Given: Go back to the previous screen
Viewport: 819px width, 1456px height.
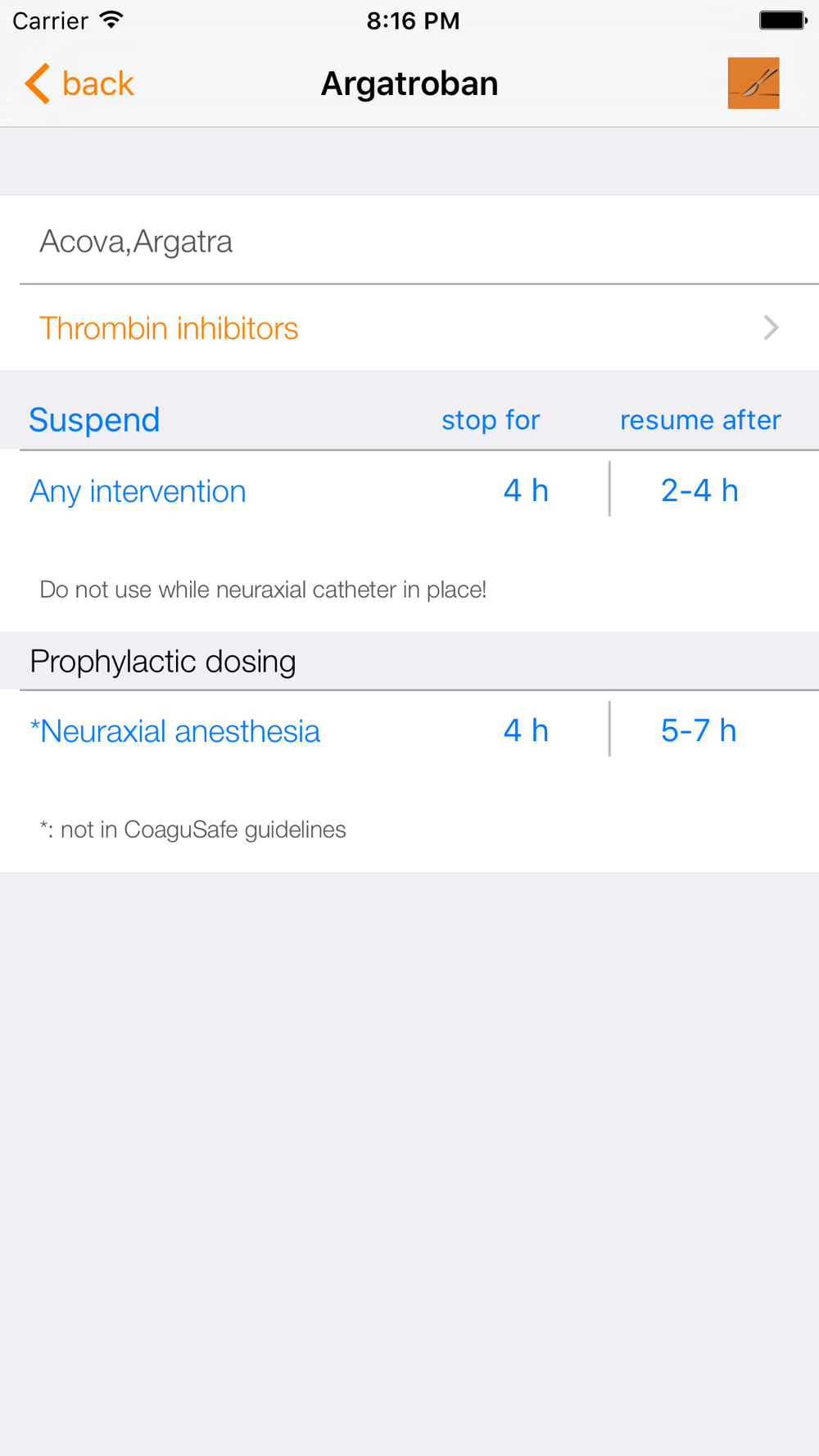Looking at the screenshot, I should point(79,84).
